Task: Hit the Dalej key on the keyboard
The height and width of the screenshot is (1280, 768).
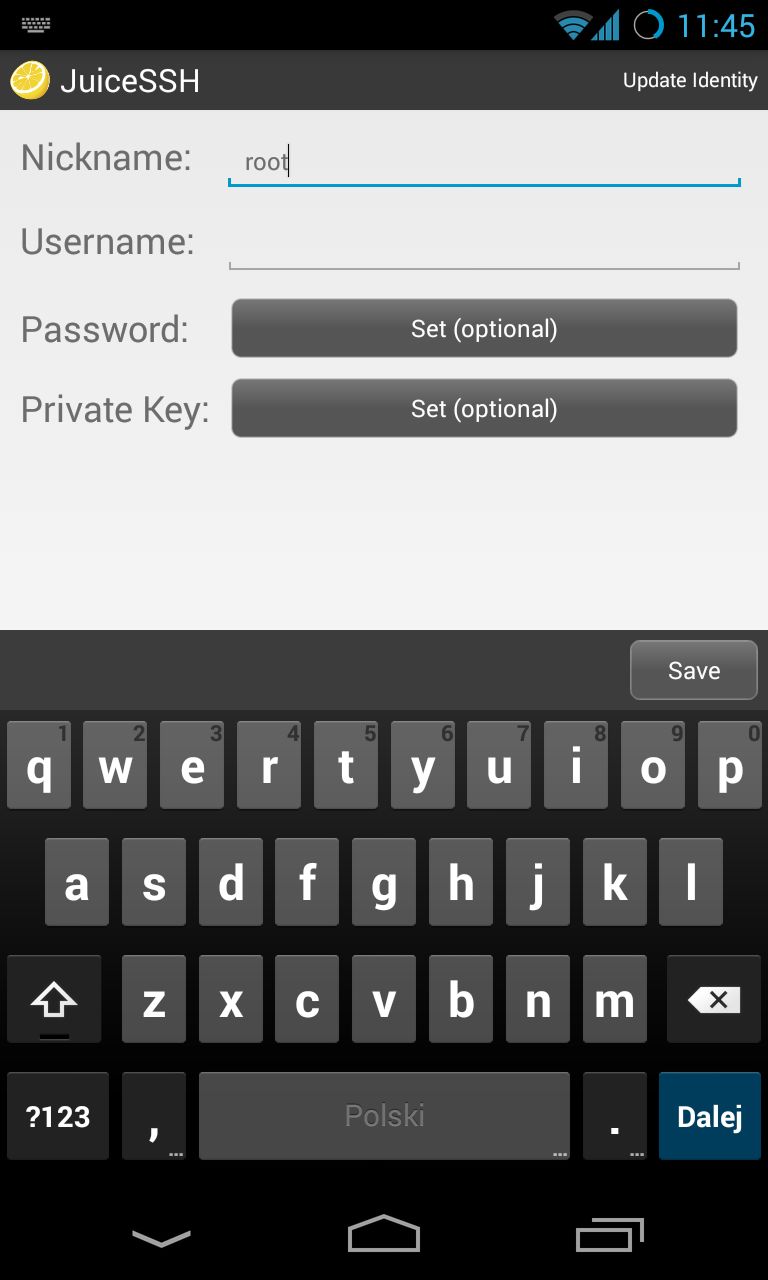Action: point(710,1116)
